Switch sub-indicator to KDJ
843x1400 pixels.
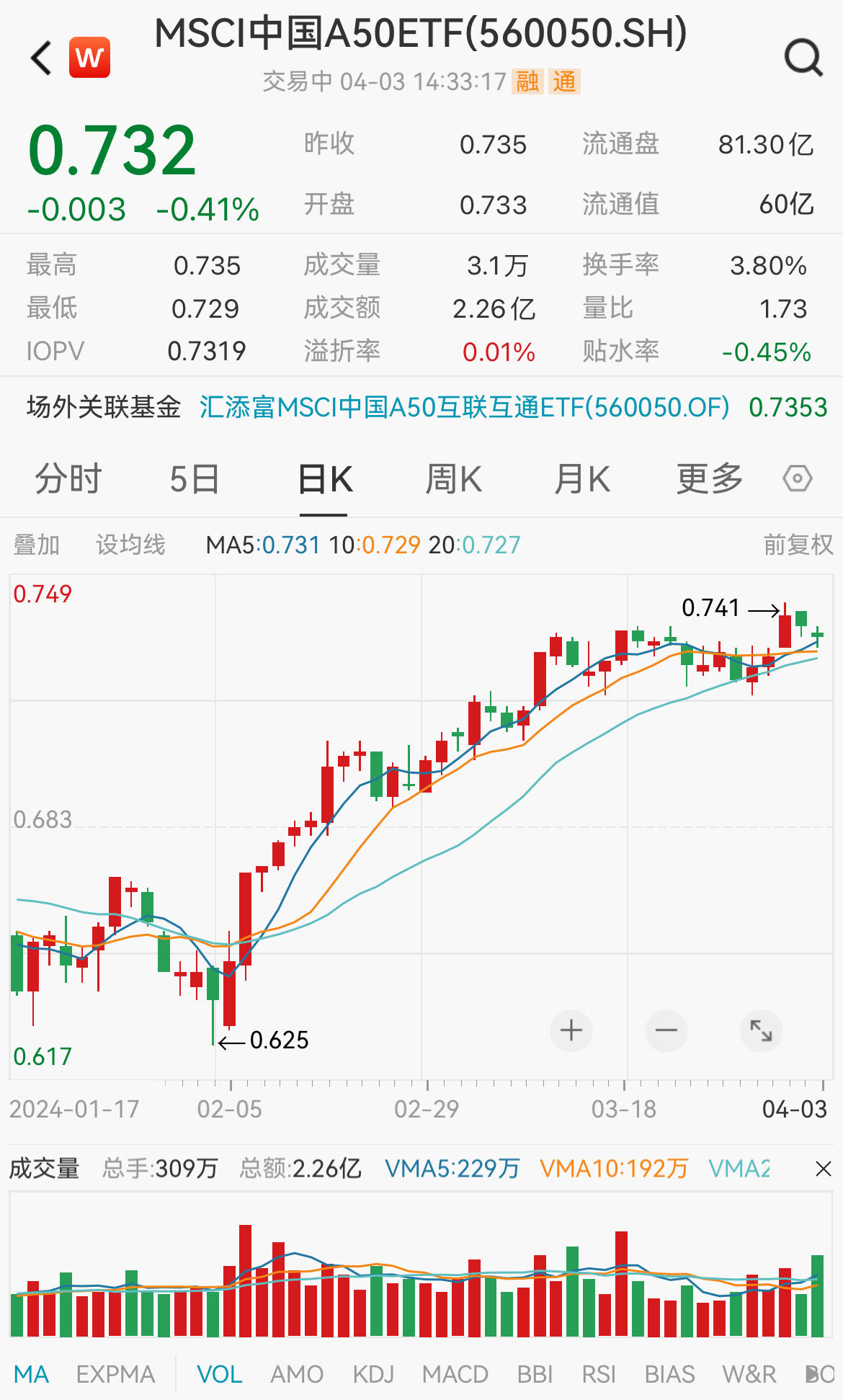373,1374
